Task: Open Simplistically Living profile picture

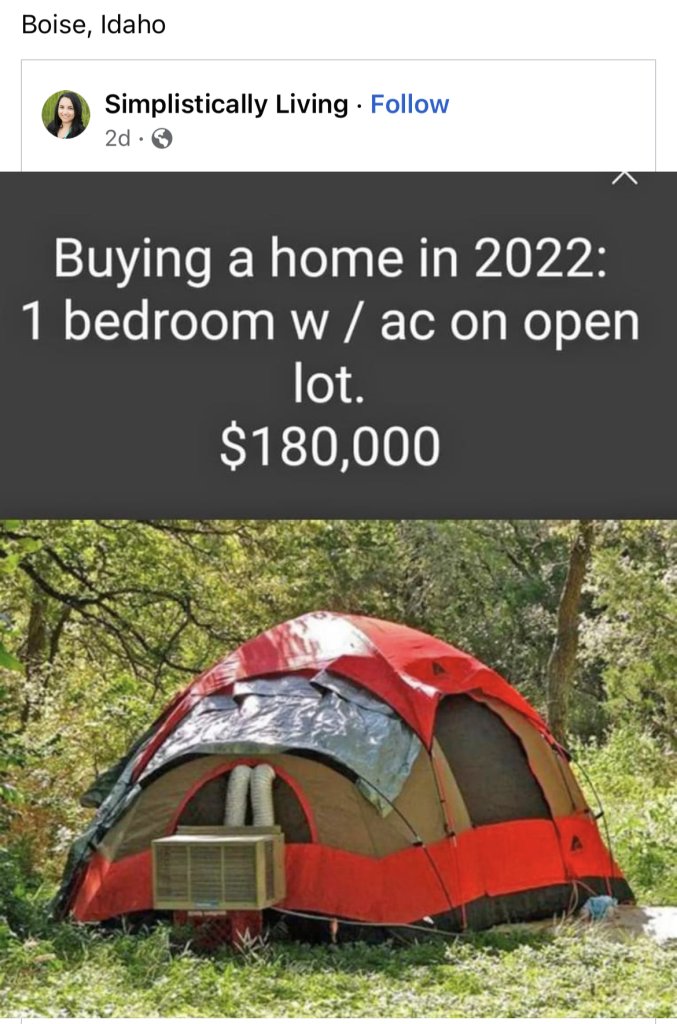Action: pos(66,114)
